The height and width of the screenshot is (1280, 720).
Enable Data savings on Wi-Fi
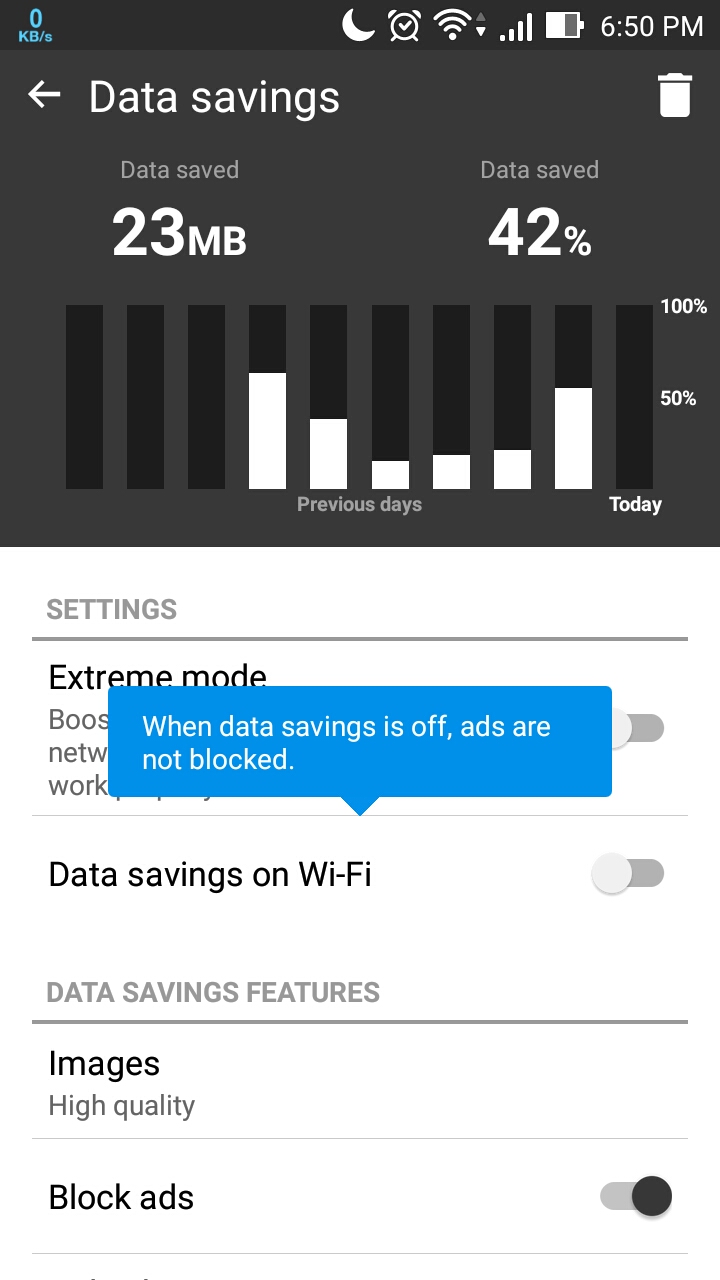point(628,875)
